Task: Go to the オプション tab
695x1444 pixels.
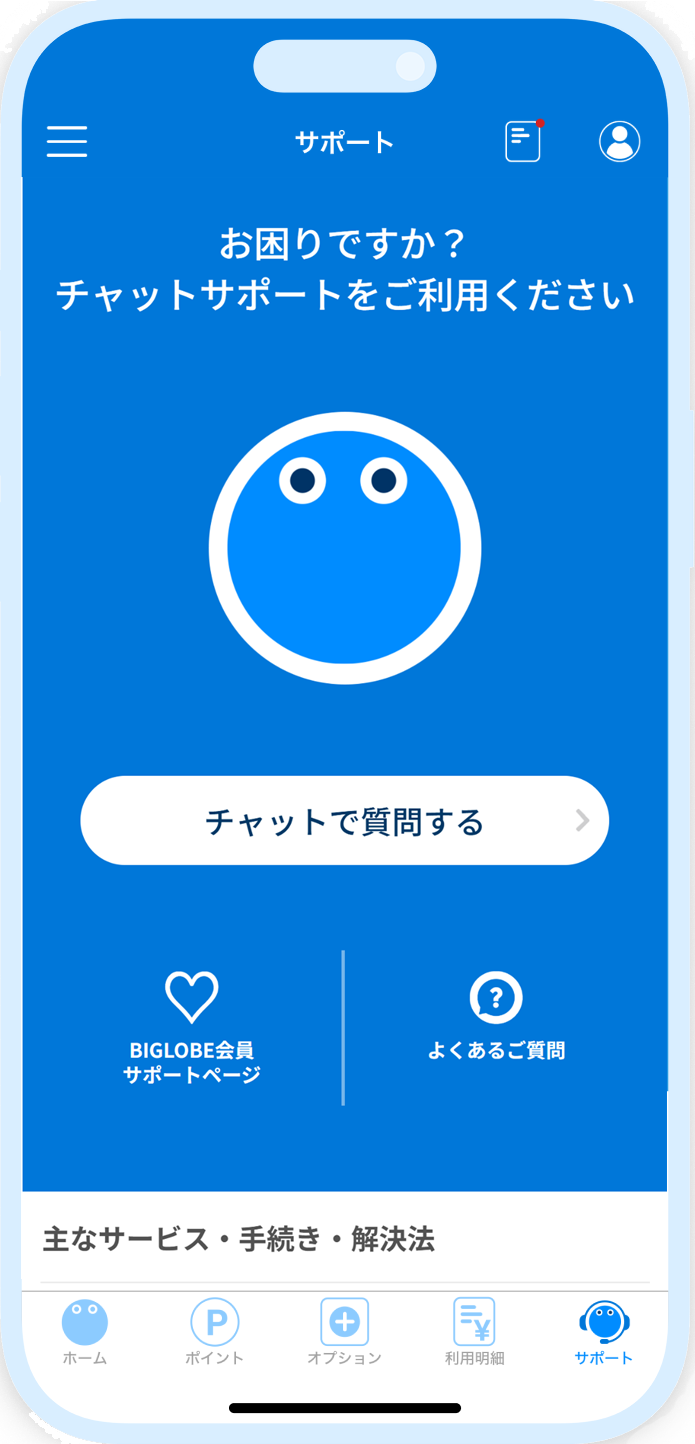Action: (x=344, y=1333)
